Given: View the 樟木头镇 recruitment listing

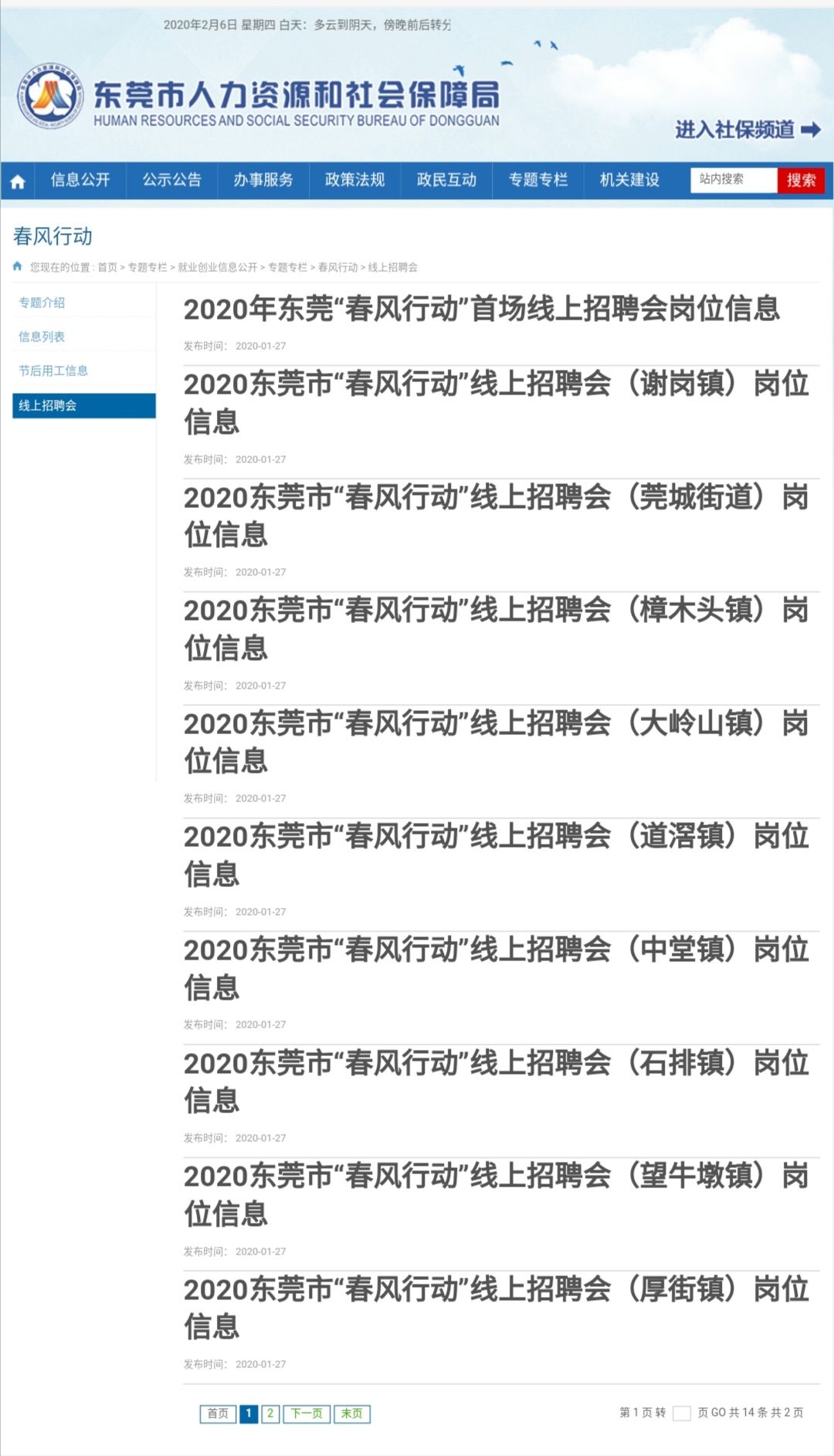Looking at the screenshot, I should [496, 628].
